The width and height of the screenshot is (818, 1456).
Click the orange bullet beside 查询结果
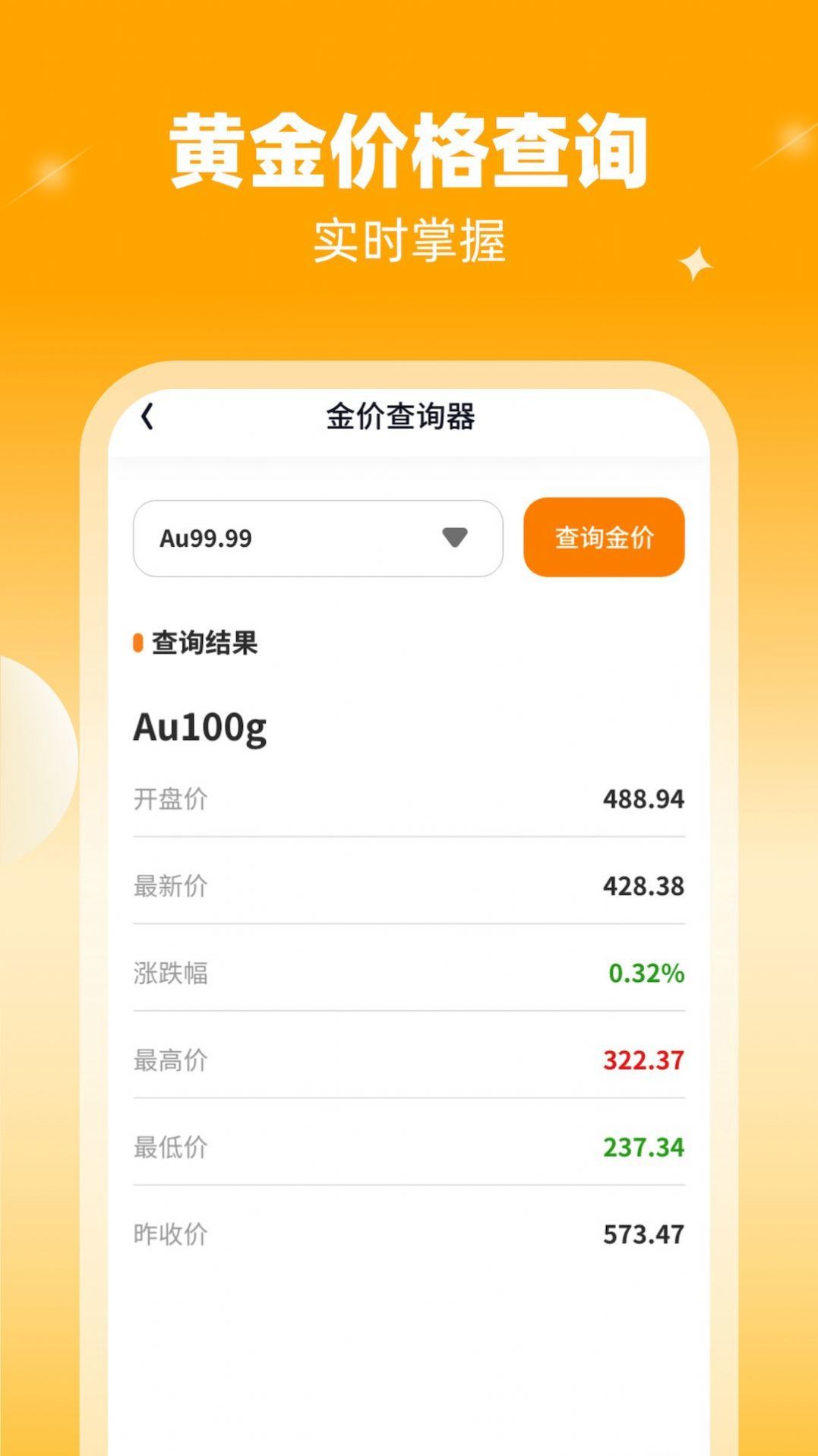(138, 642)
